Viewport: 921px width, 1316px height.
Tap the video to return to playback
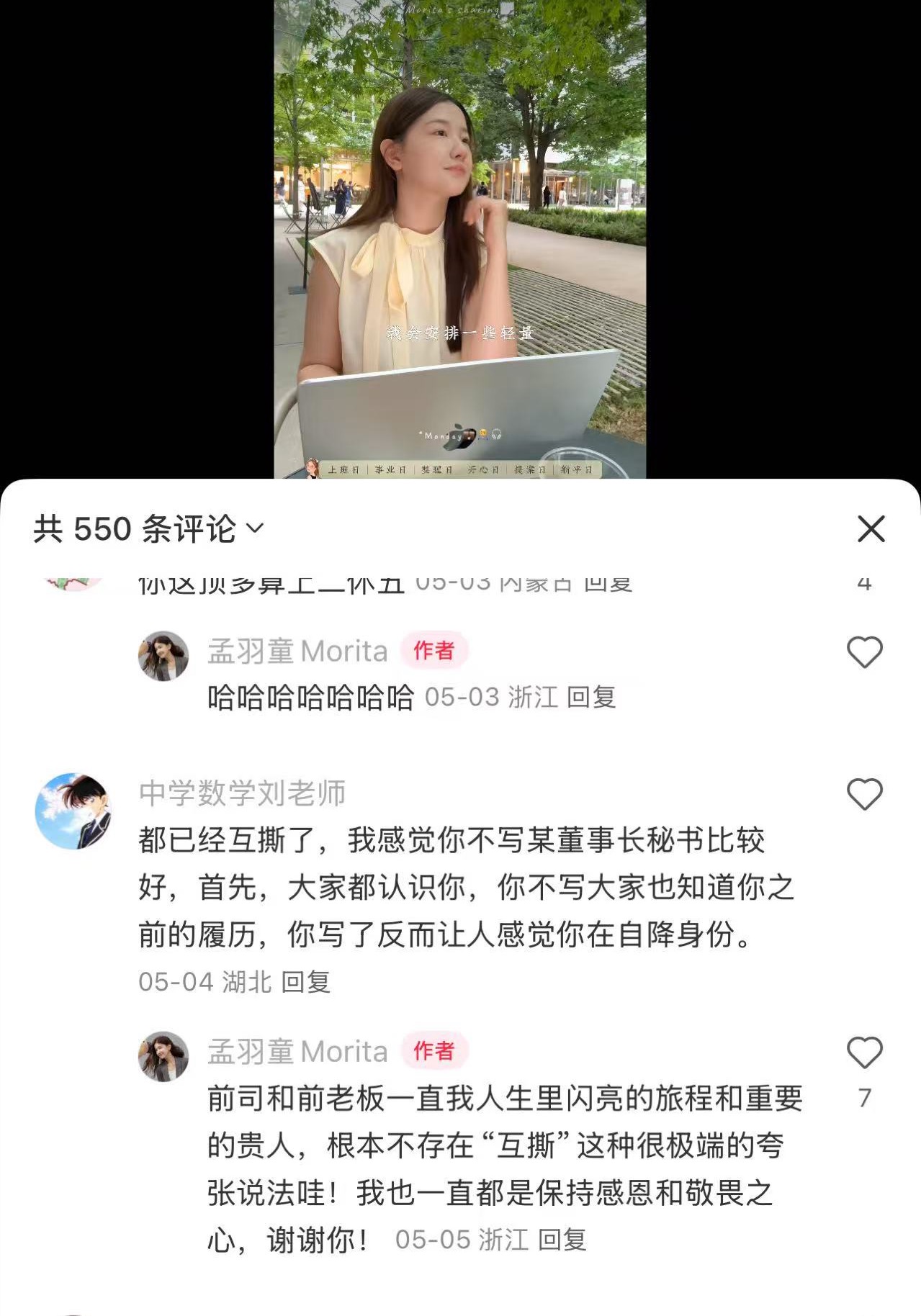[459, 238]
